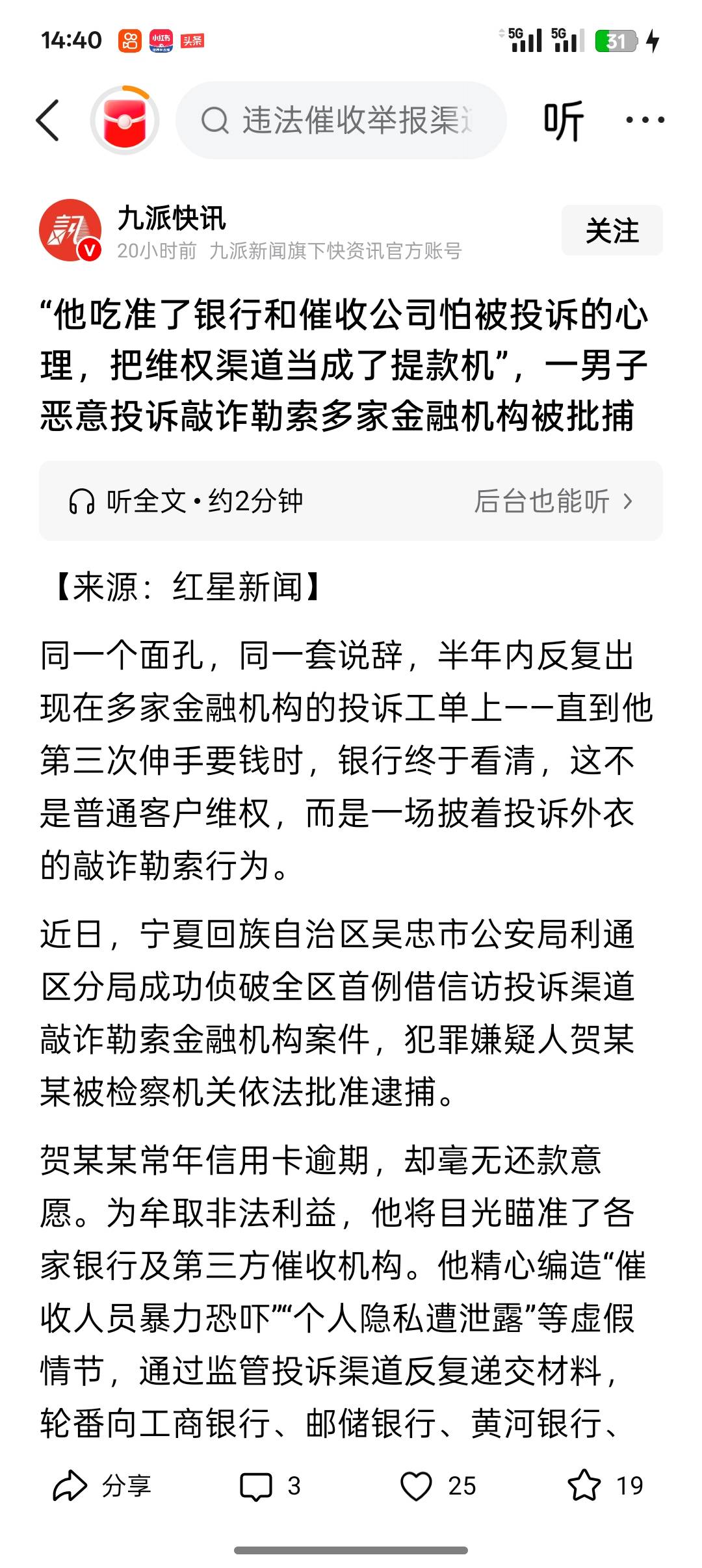The image size is (702, 1568).
Task: Open 后台也能听 option
Action: coord(553,501)
